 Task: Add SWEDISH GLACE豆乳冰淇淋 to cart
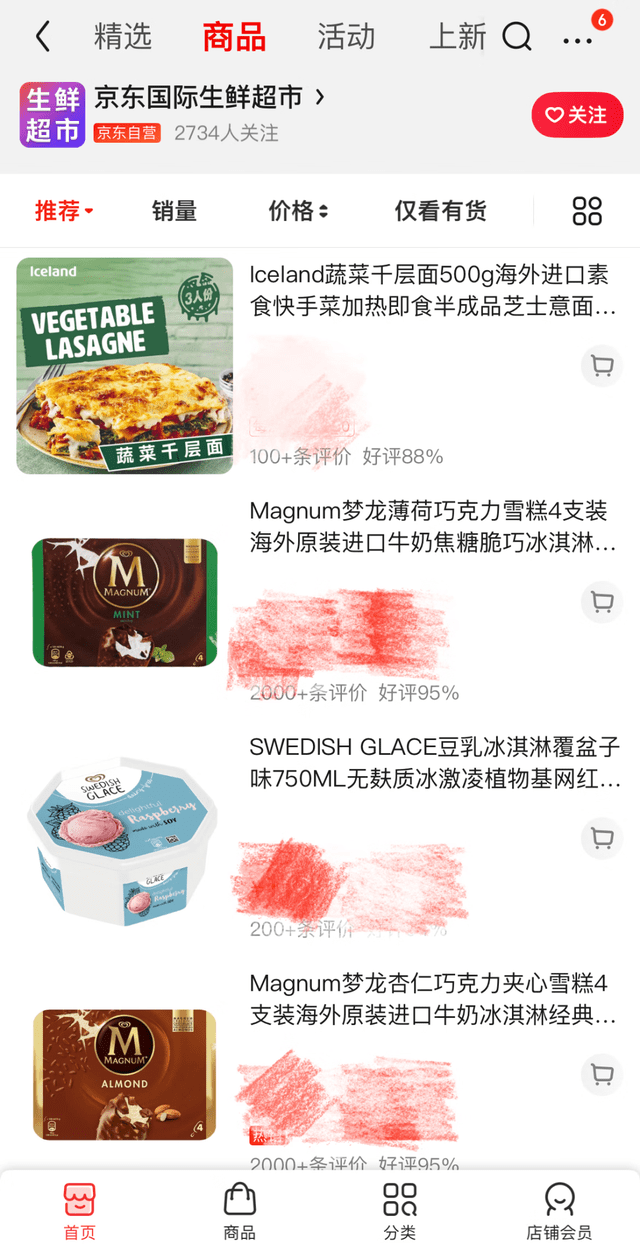click(x=601, y=837)
